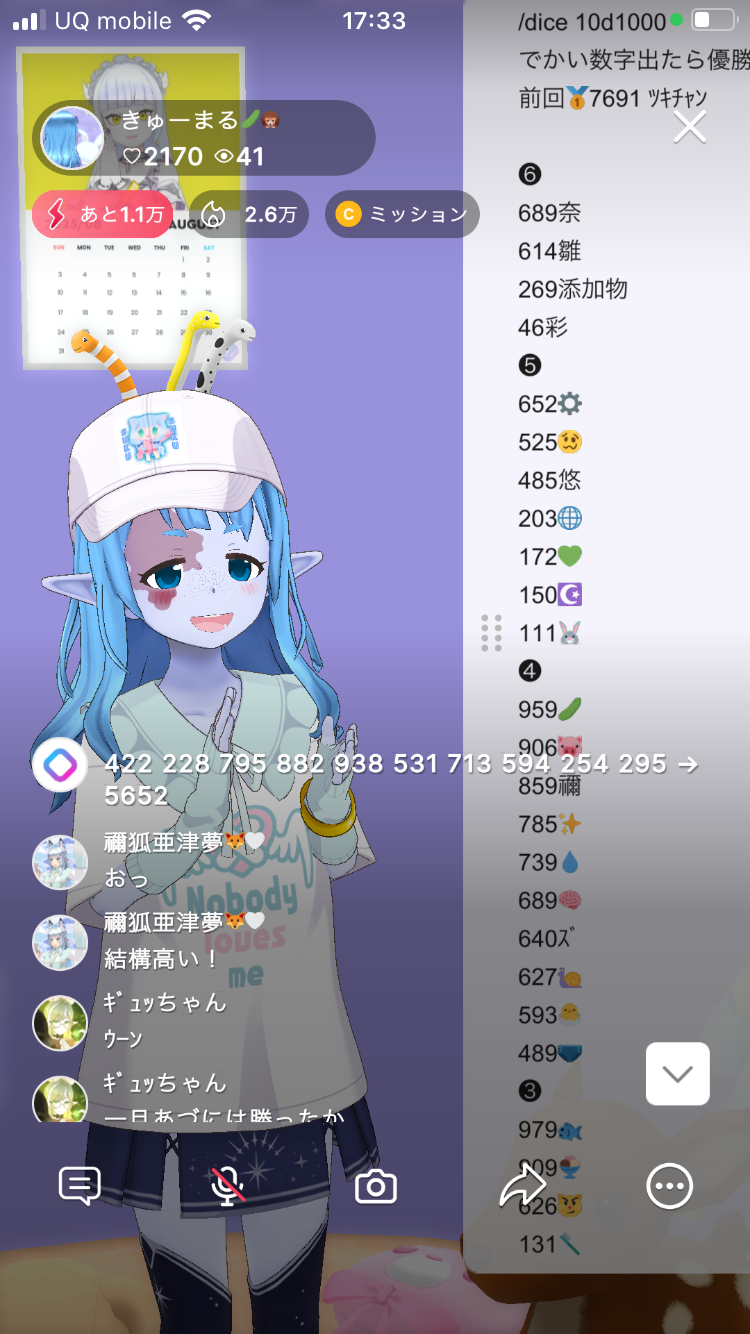This screenshot has height=1334, width=750.
Task: Open the comment input icon
Action: 80,1187
